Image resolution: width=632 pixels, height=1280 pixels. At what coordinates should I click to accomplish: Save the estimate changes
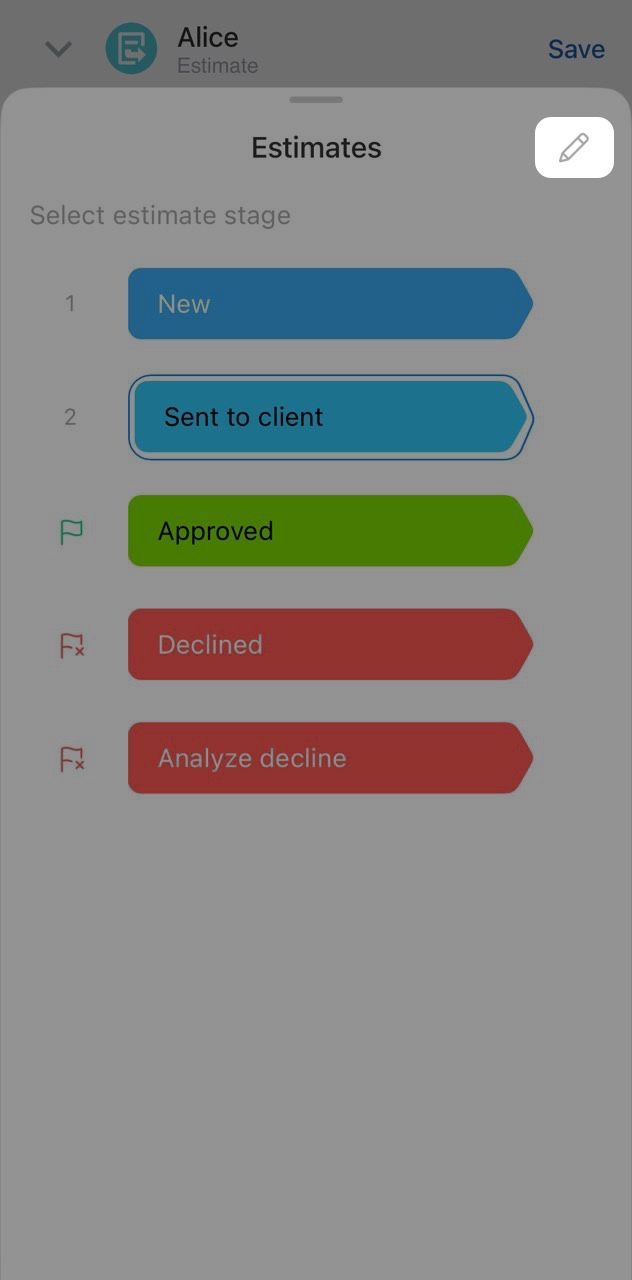576,49
